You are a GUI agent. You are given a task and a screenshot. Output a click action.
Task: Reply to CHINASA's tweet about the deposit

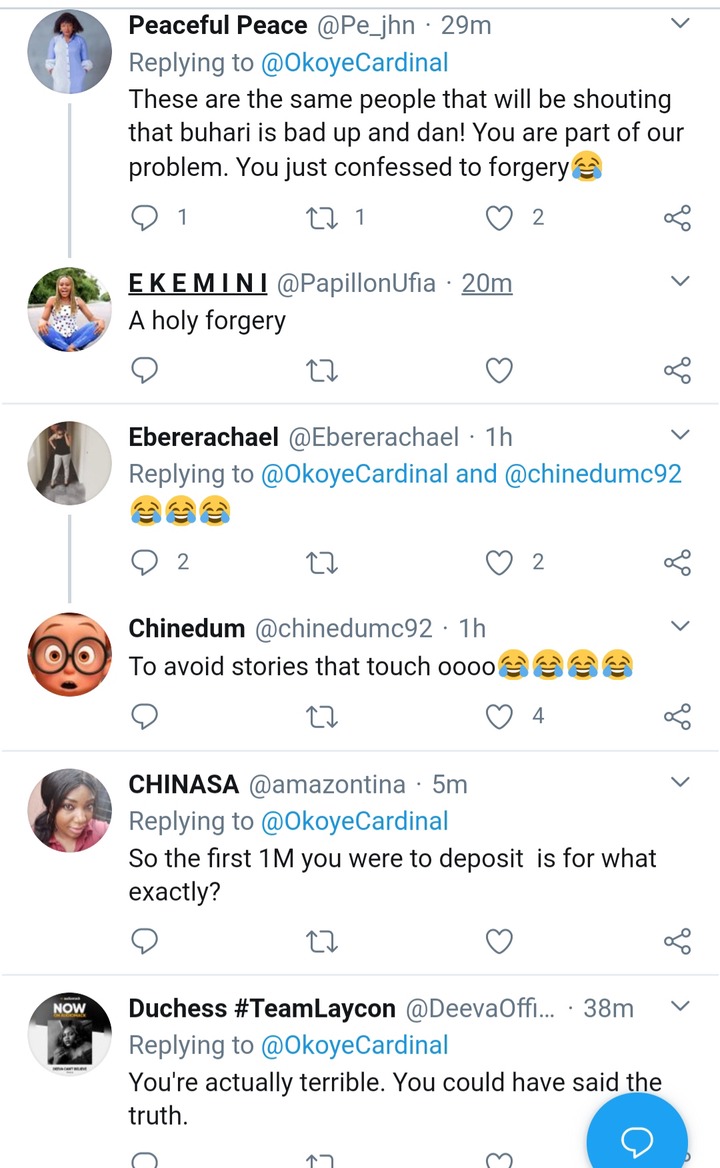click(145, 941)
